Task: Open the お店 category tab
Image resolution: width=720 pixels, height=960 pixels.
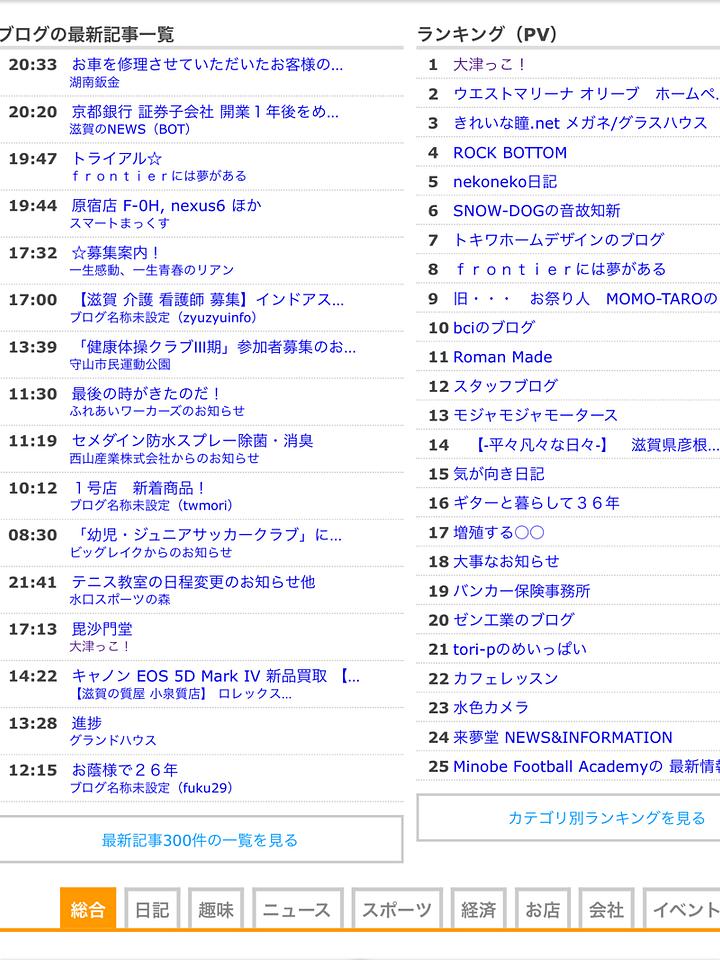Action: 544,910
